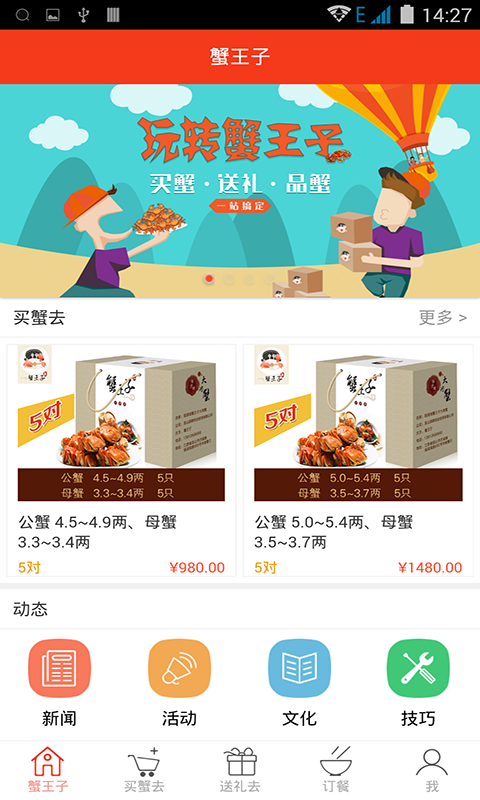Switch to the 买蟹去 tab
Screen dimensions: 480x800
[x=144, y=770]
